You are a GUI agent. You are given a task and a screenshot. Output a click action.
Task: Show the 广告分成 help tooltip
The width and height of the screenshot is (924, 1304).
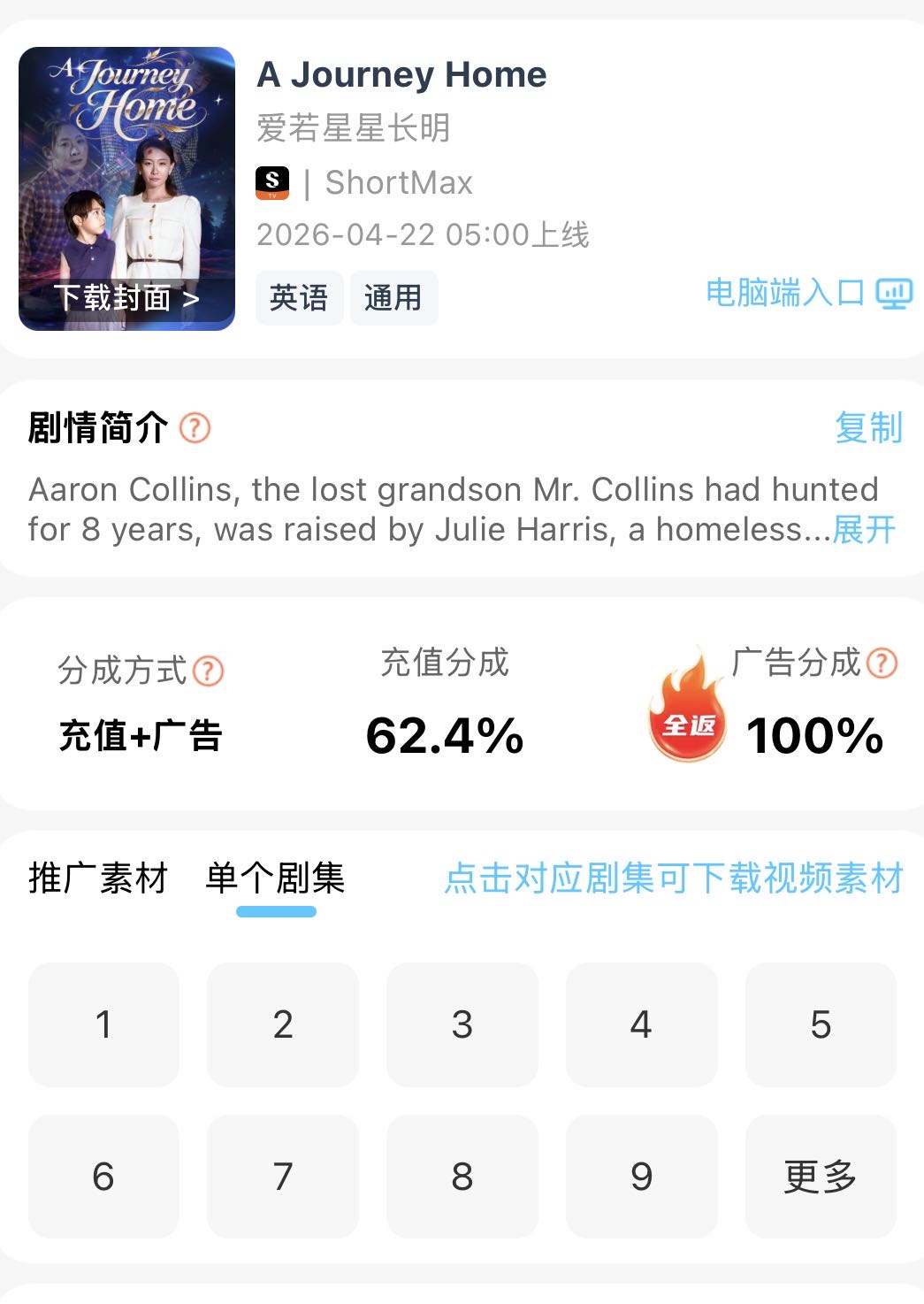pos(882,663)
